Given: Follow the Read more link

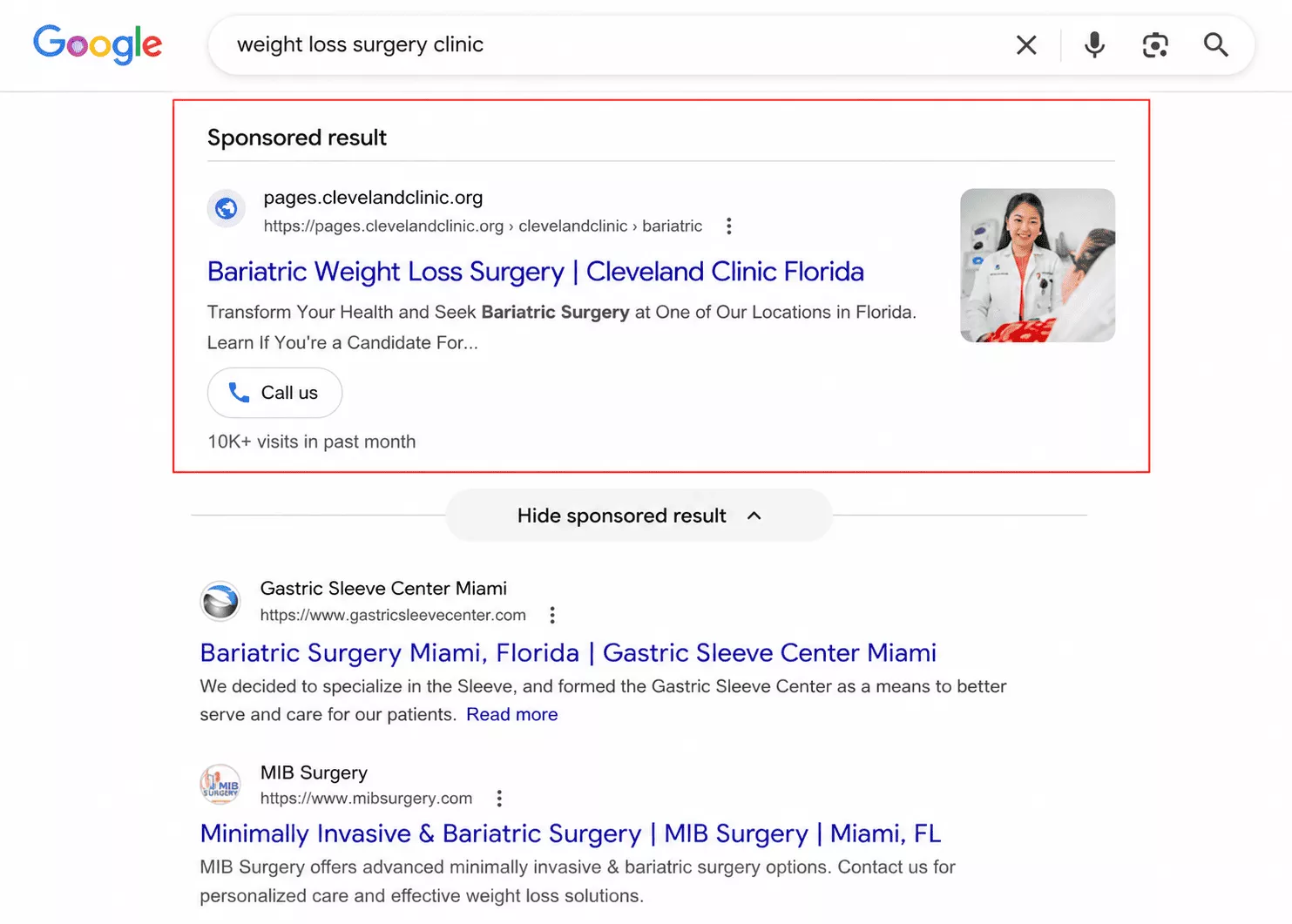Looking at the screenshot, I should point(512,715).
